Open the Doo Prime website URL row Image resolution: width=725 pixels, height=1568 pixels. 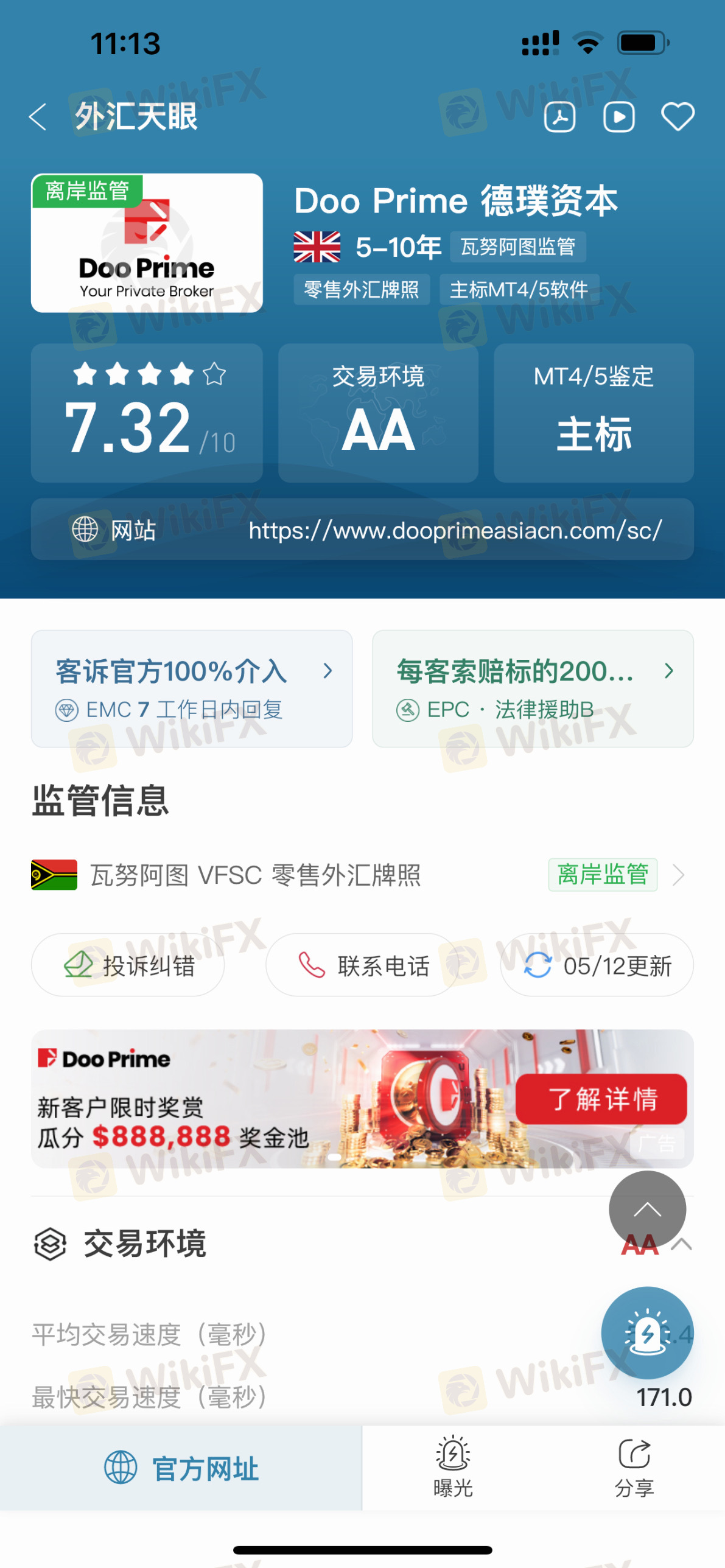tap(362, 530)
